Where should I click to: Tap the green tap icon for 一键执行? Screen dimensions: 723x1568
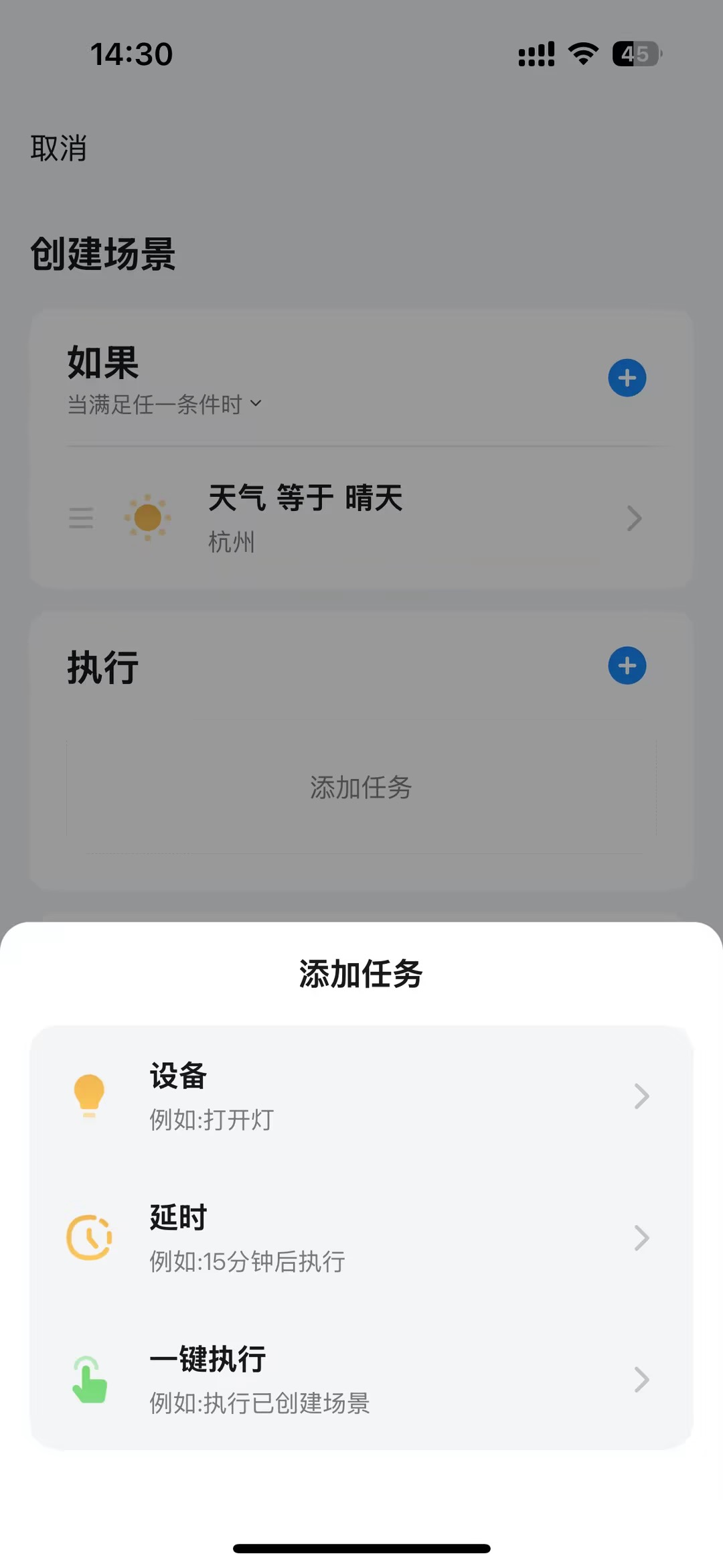(x=90, y=1378)
